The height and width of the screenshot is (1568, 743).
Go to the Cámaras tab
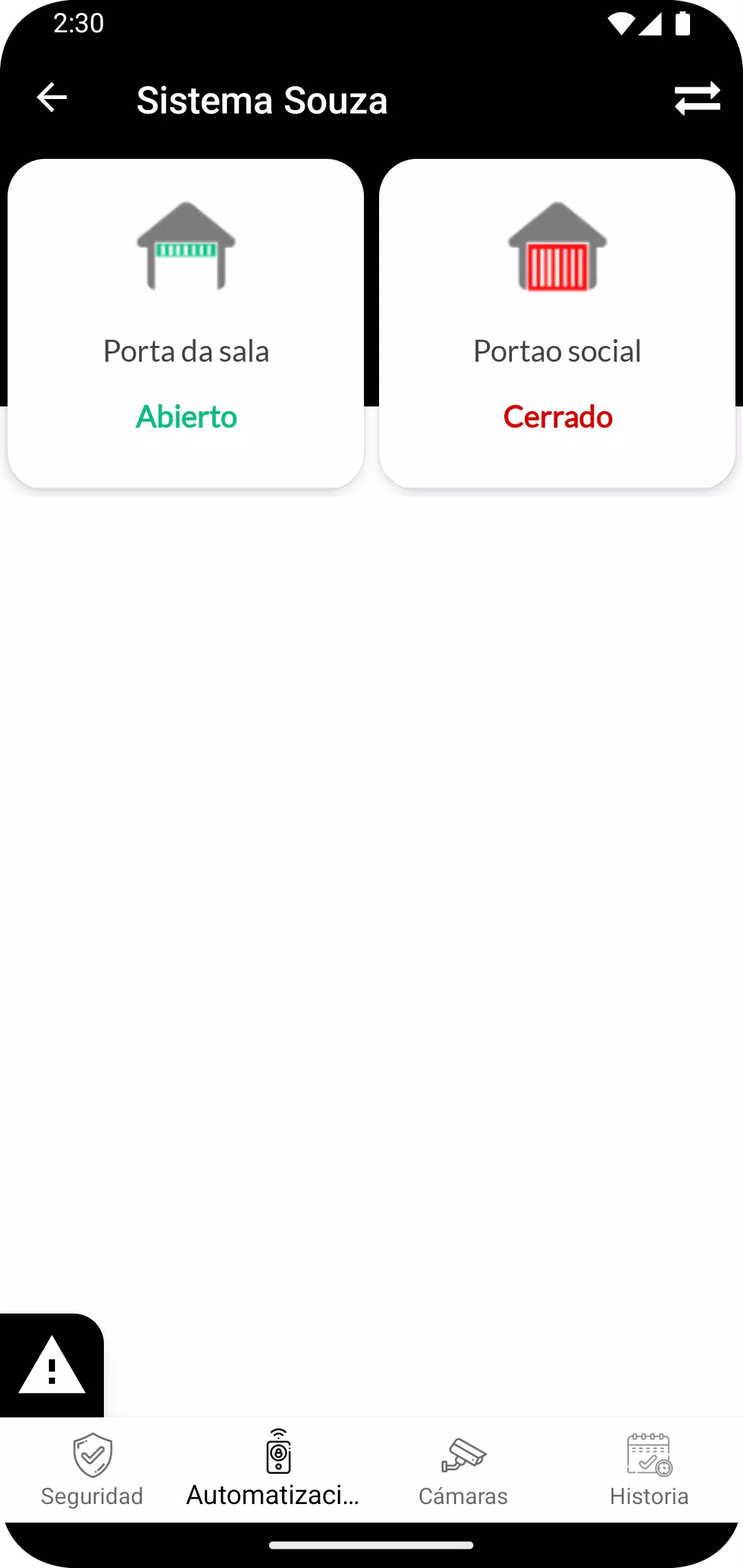click(x=464, y=1470)
